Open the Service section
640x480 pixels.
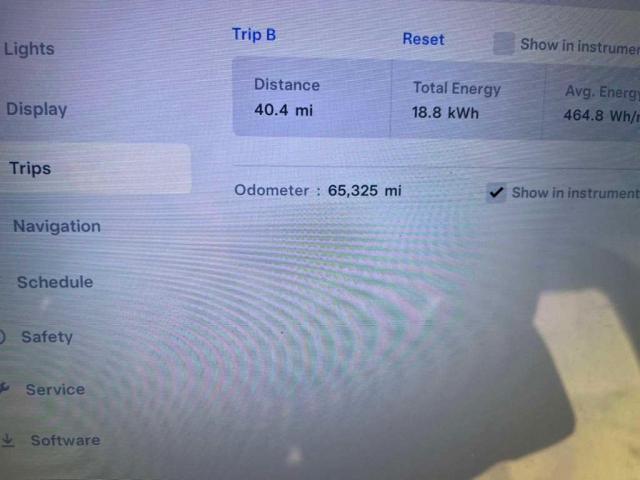click(55, 389)
